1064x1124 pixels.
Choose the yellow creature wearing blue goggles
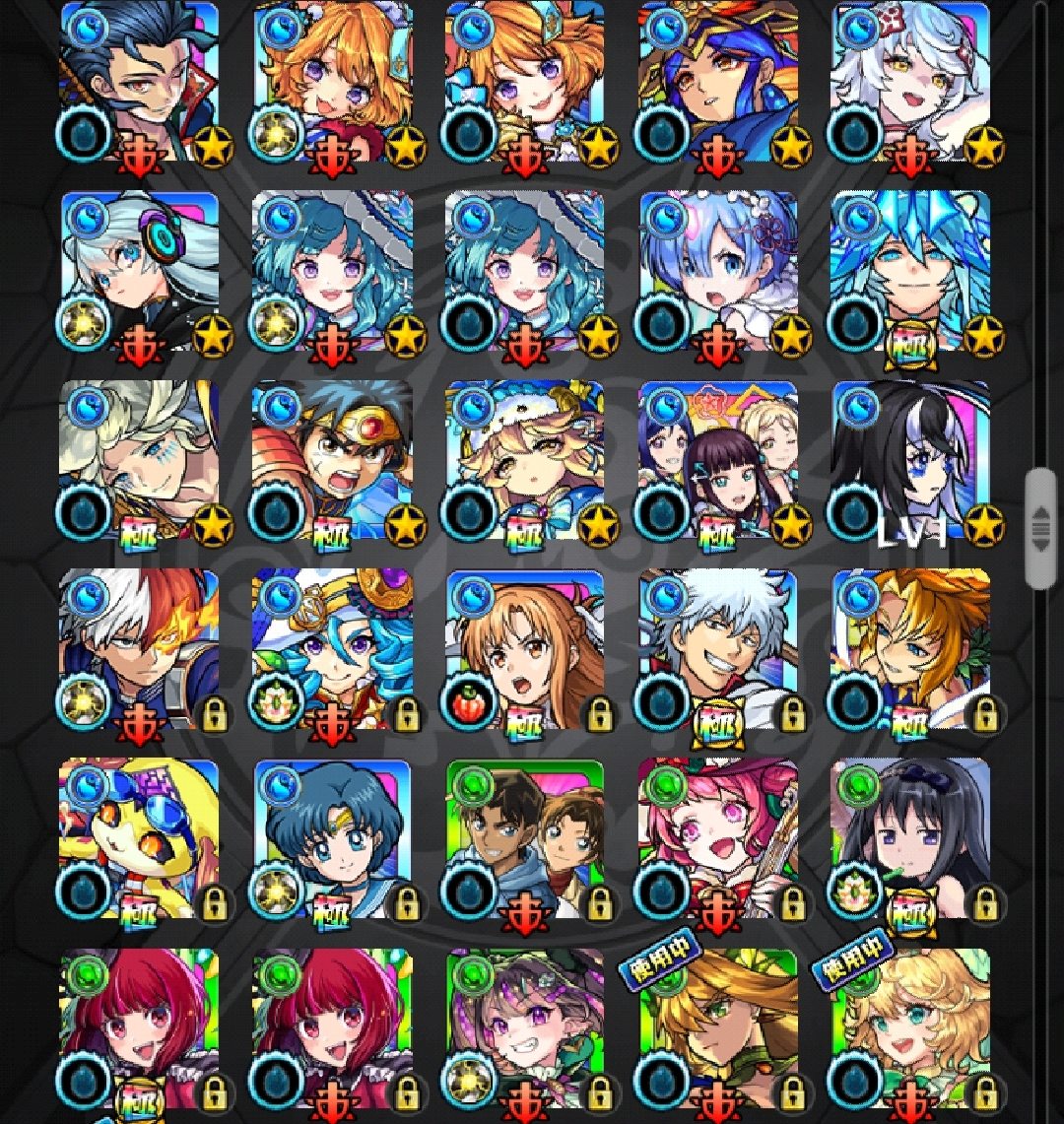139,837
